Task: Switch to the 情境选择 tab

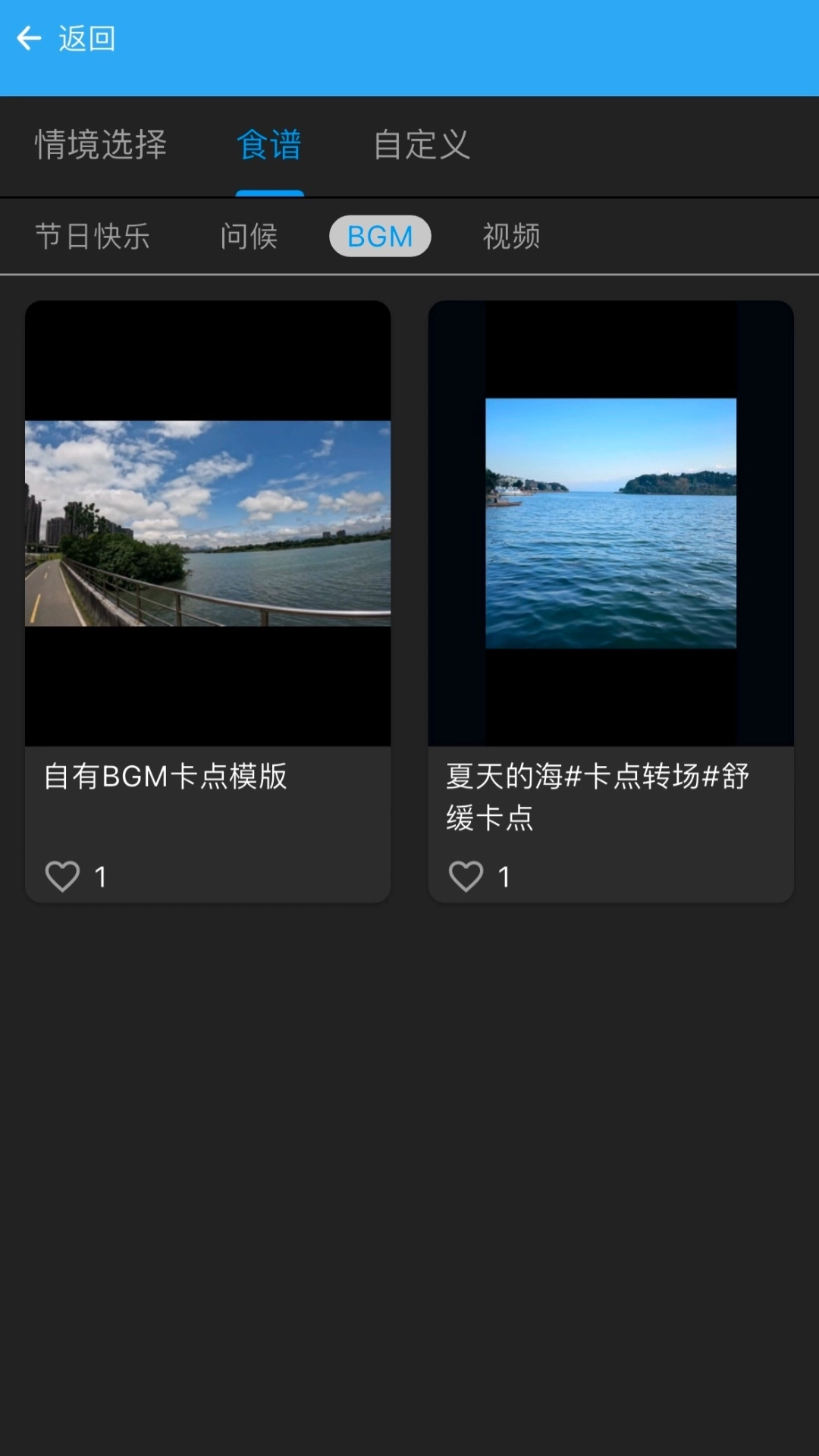Action: click(x=99, y=146)
